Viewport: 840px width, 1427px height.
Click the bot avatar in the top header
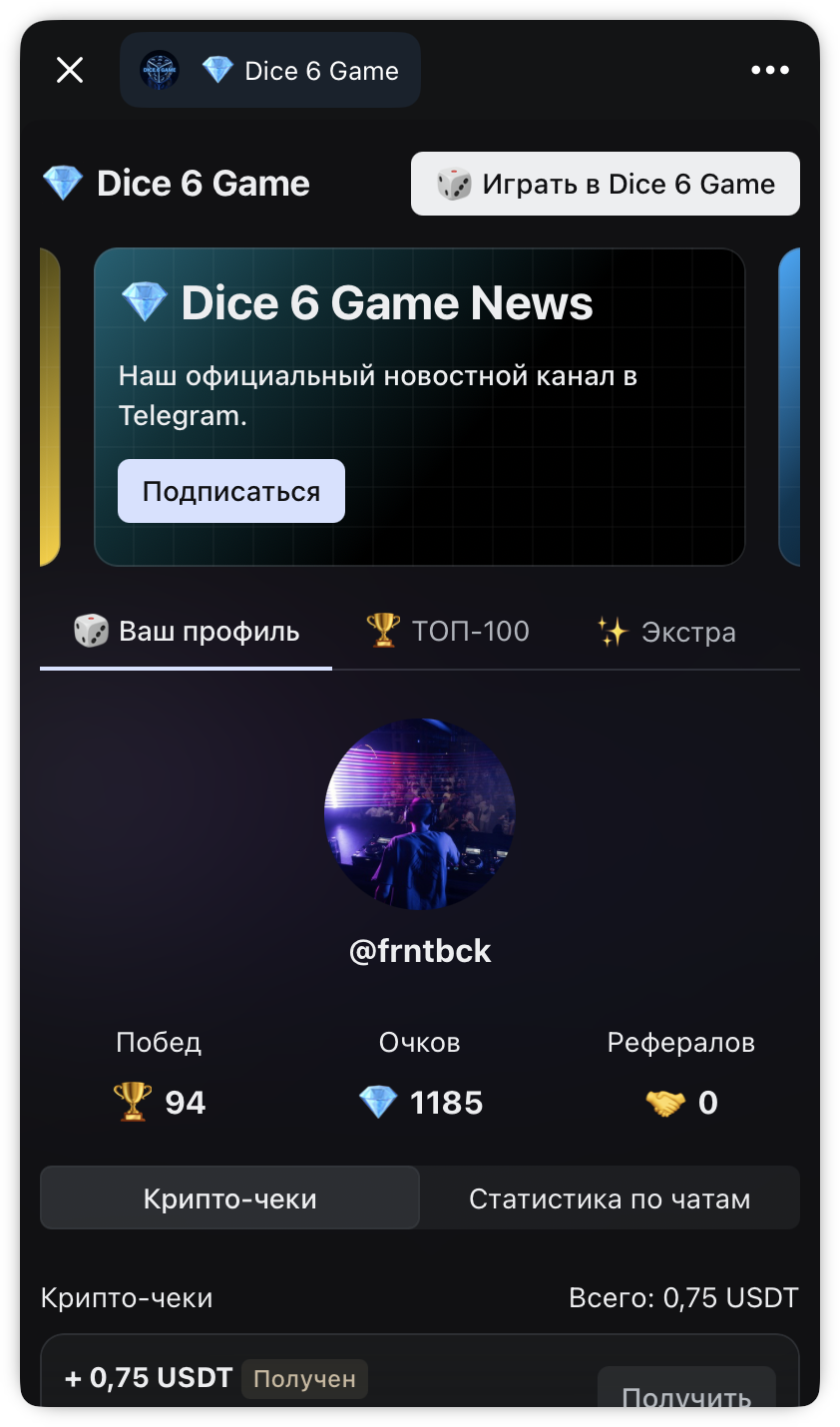point(157,70)
